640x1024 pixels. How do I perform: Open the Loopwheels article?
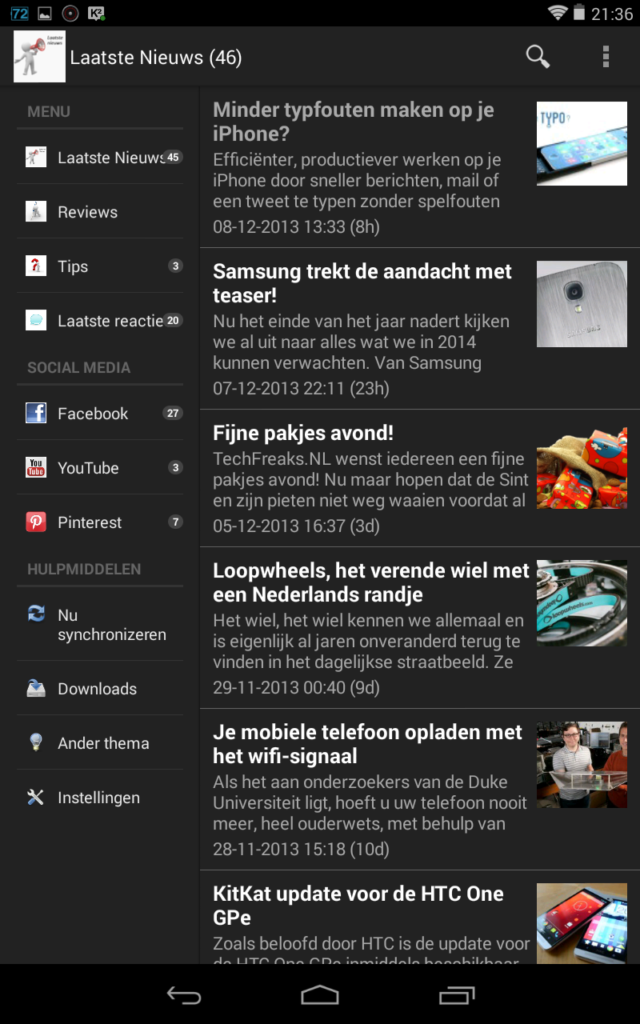(x=420, y=628)
